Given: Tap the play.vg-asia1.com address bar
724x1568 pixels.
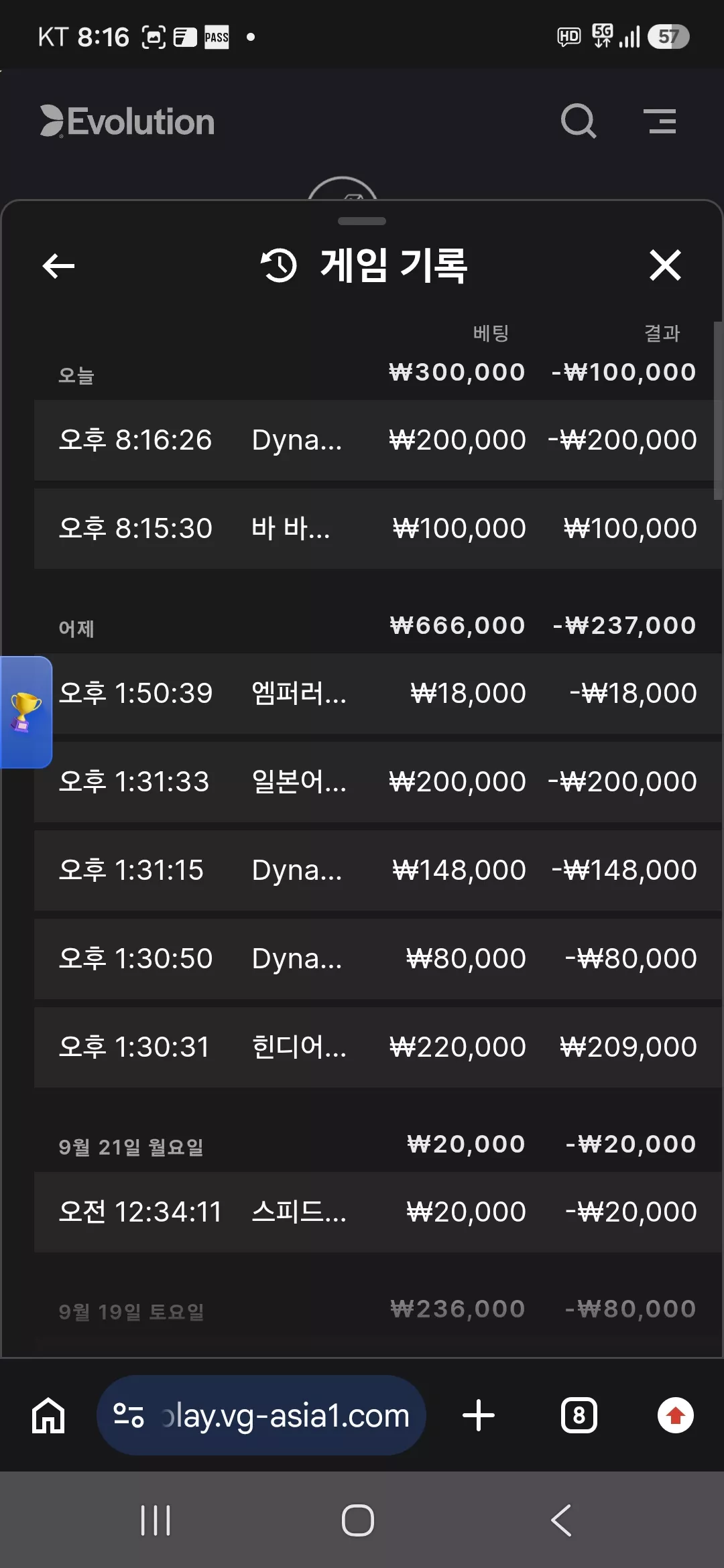Looking at the screenshot, I should coord(261,1415).
